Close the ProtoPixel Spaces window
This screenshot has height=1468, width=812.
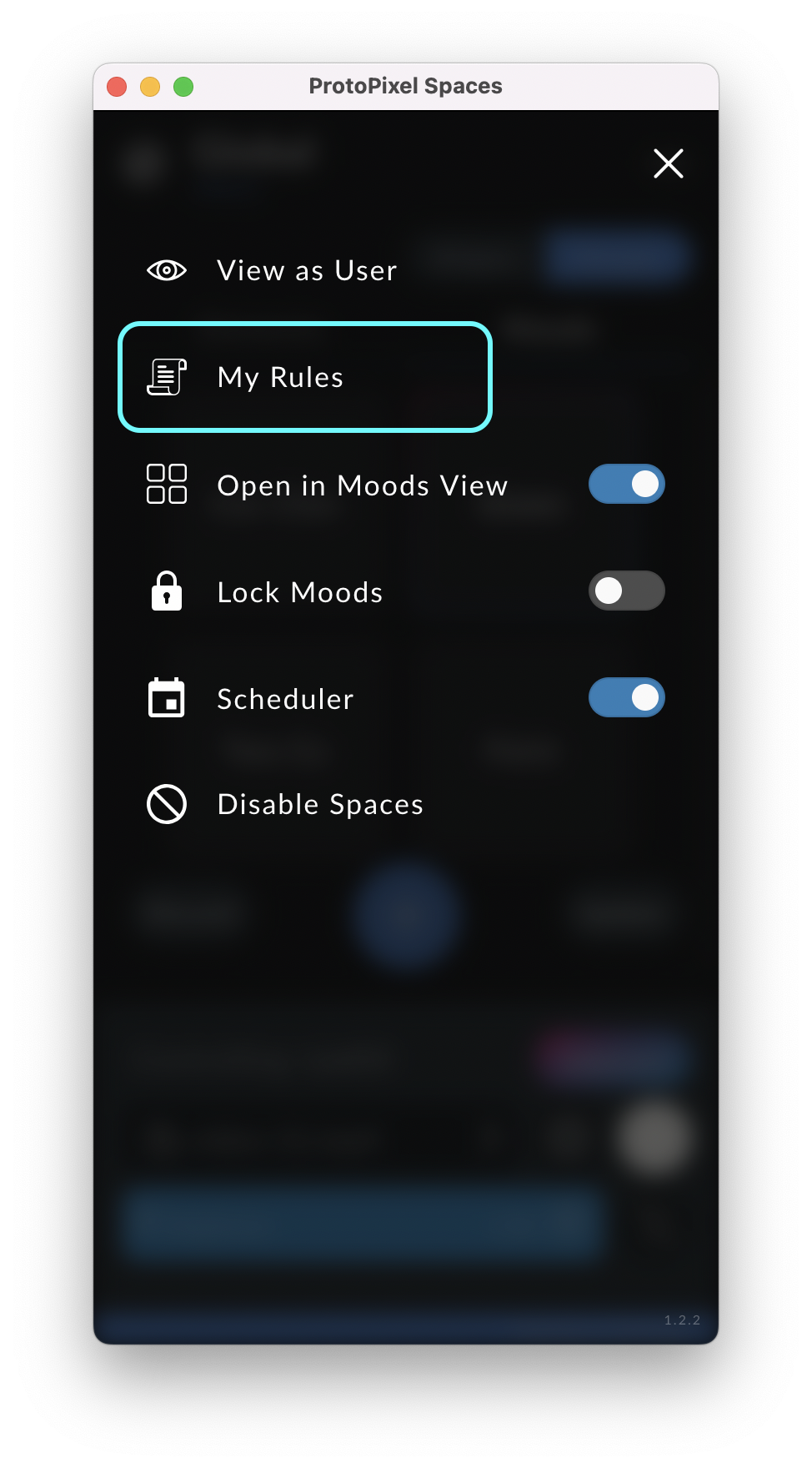click(117, 87)
